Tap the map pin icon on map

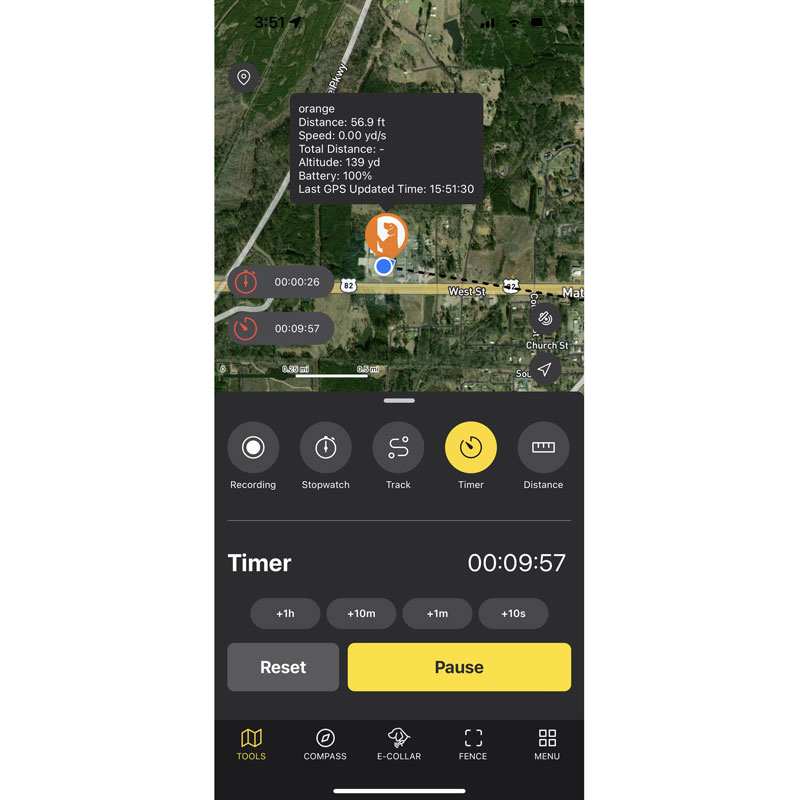[243, 78]
